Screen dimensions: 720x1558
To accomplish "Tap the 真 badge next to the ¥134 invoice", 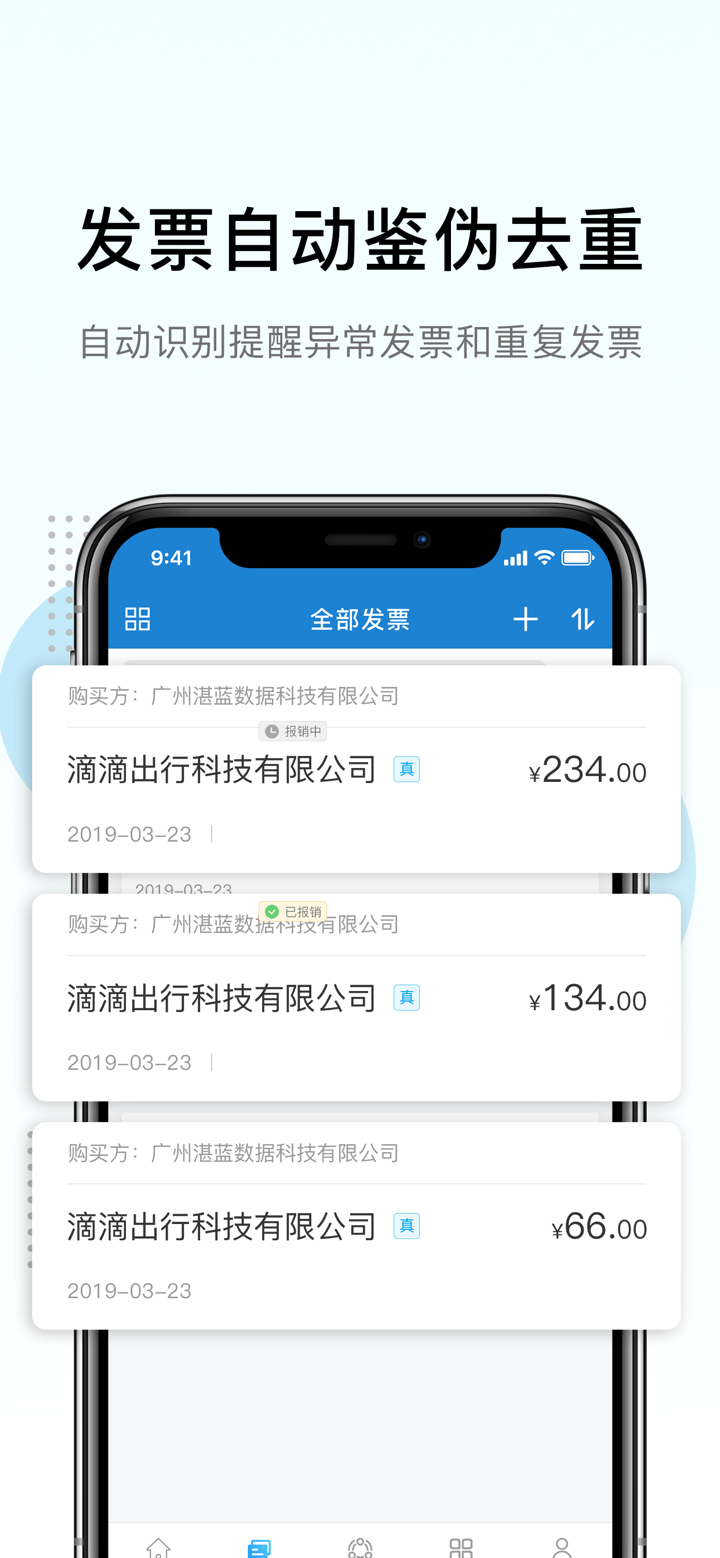I will coord(406,998).
